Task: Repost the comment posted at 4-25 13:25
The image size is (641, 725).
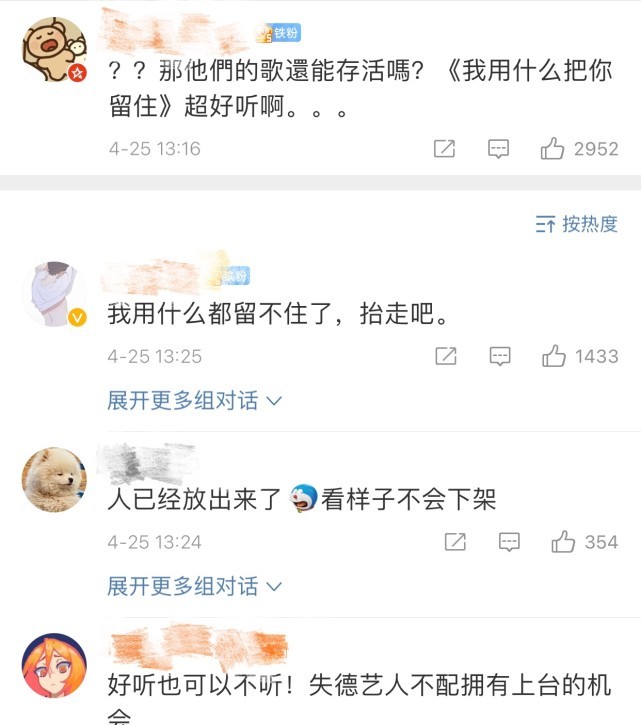Action: tap(445, 356)
